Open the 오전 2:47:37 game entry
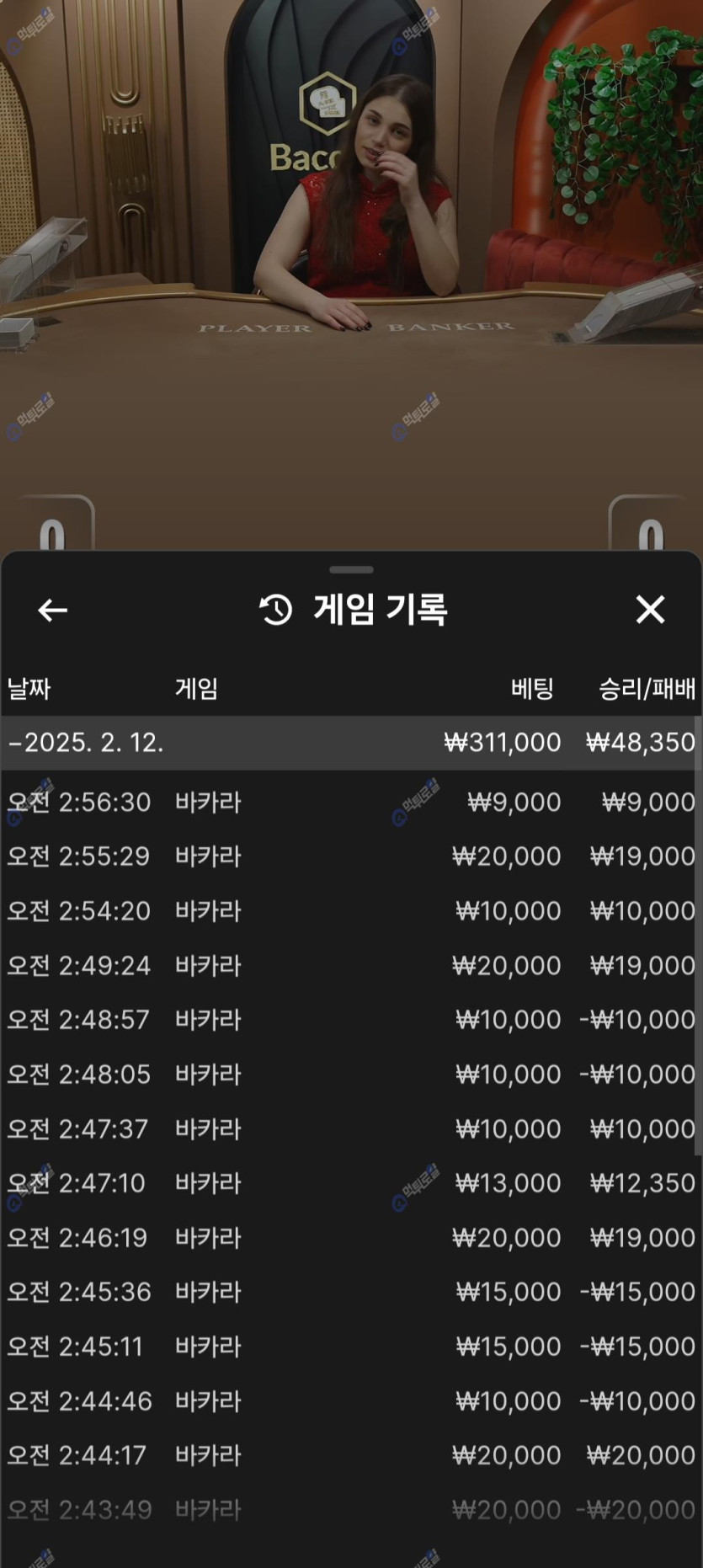This screenshot has height=1568, width=703. (x=351, y=1128)
